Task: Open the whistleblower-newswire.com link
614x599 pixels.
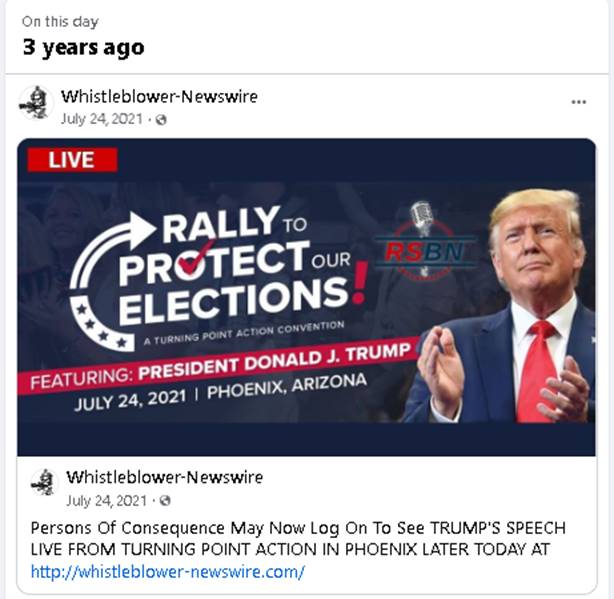Action: pyautogui.click(x=167, y=572)
